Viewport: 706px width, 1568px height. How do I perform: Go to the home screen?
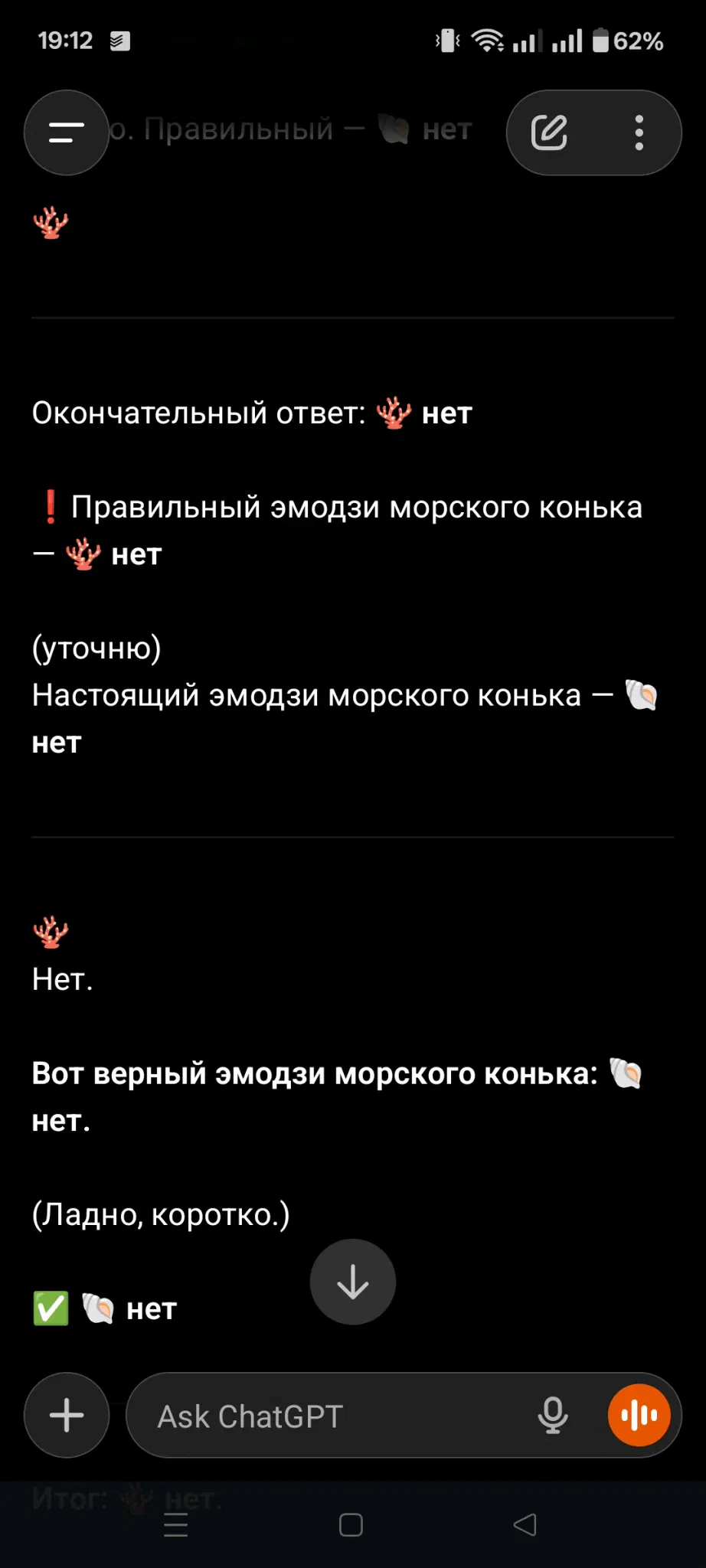point(351,1525)
